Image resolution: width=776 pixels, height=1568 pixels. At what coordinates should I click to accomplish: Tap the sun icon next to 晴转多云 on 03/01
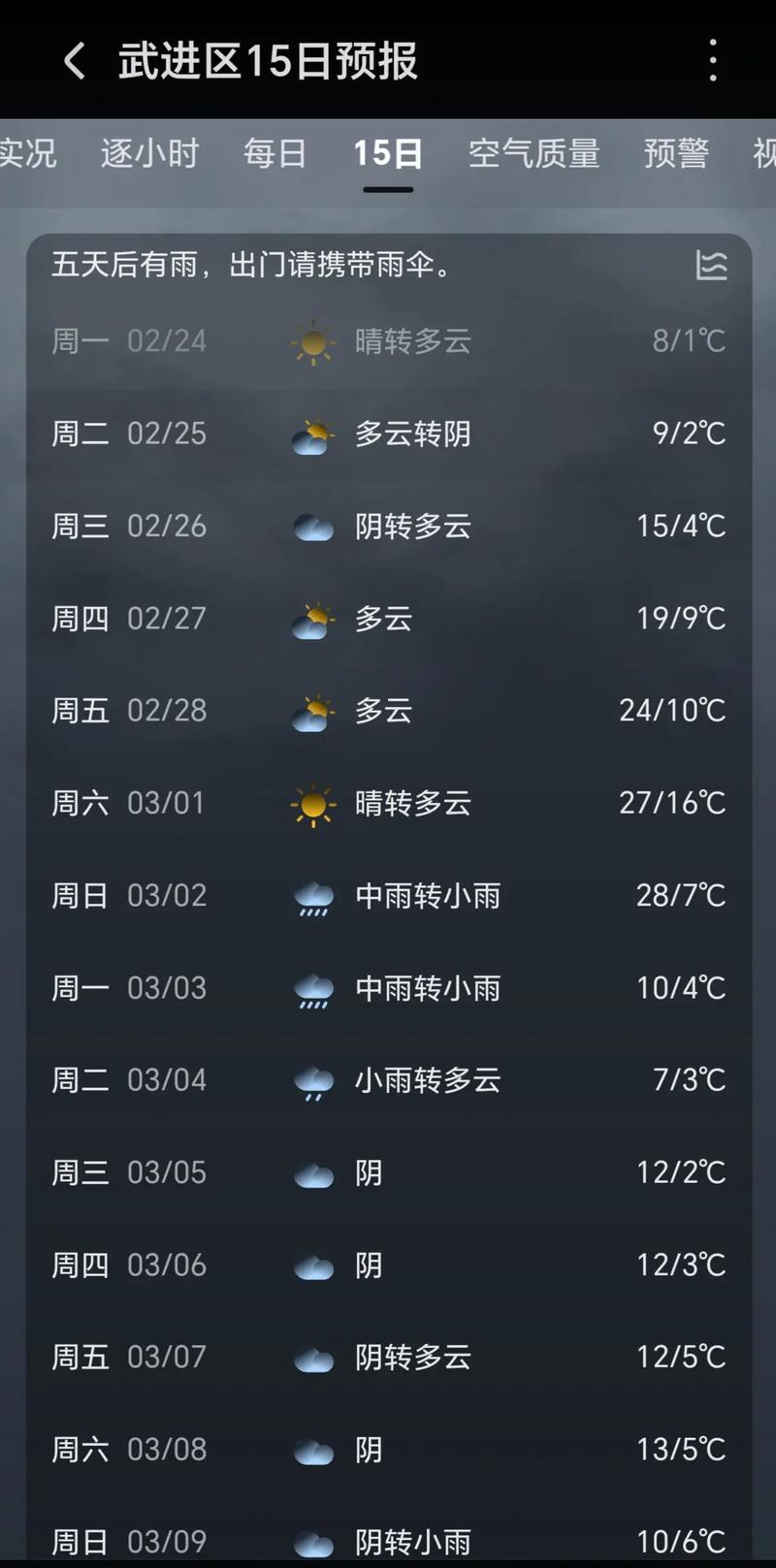(x=311, y=803)
